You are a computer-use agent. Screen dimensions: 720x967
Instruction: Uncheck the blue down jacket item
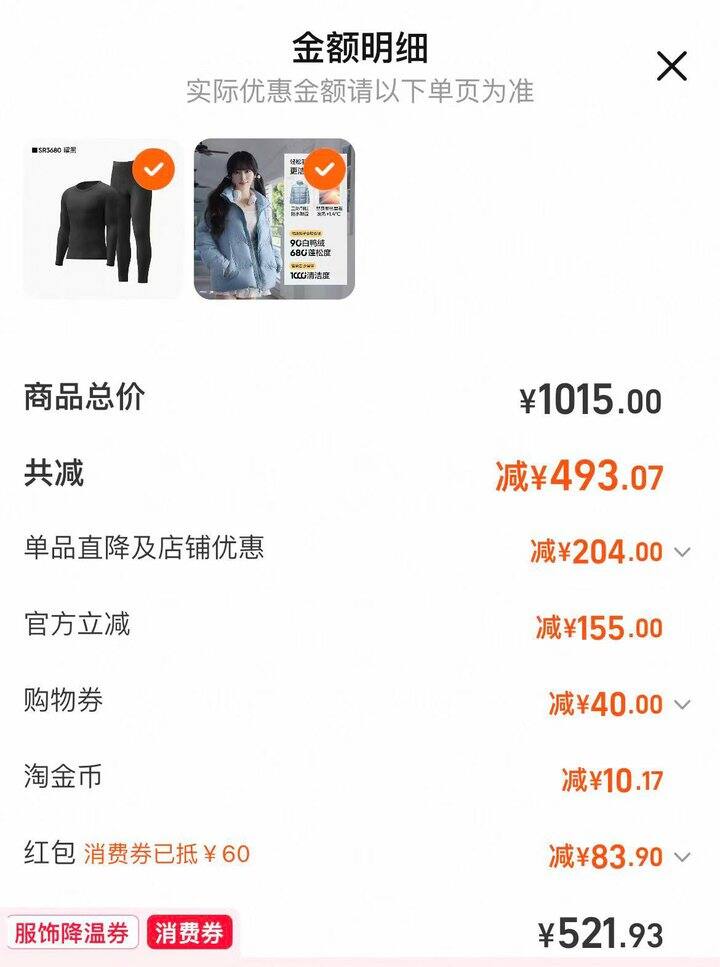pos(324,169)
